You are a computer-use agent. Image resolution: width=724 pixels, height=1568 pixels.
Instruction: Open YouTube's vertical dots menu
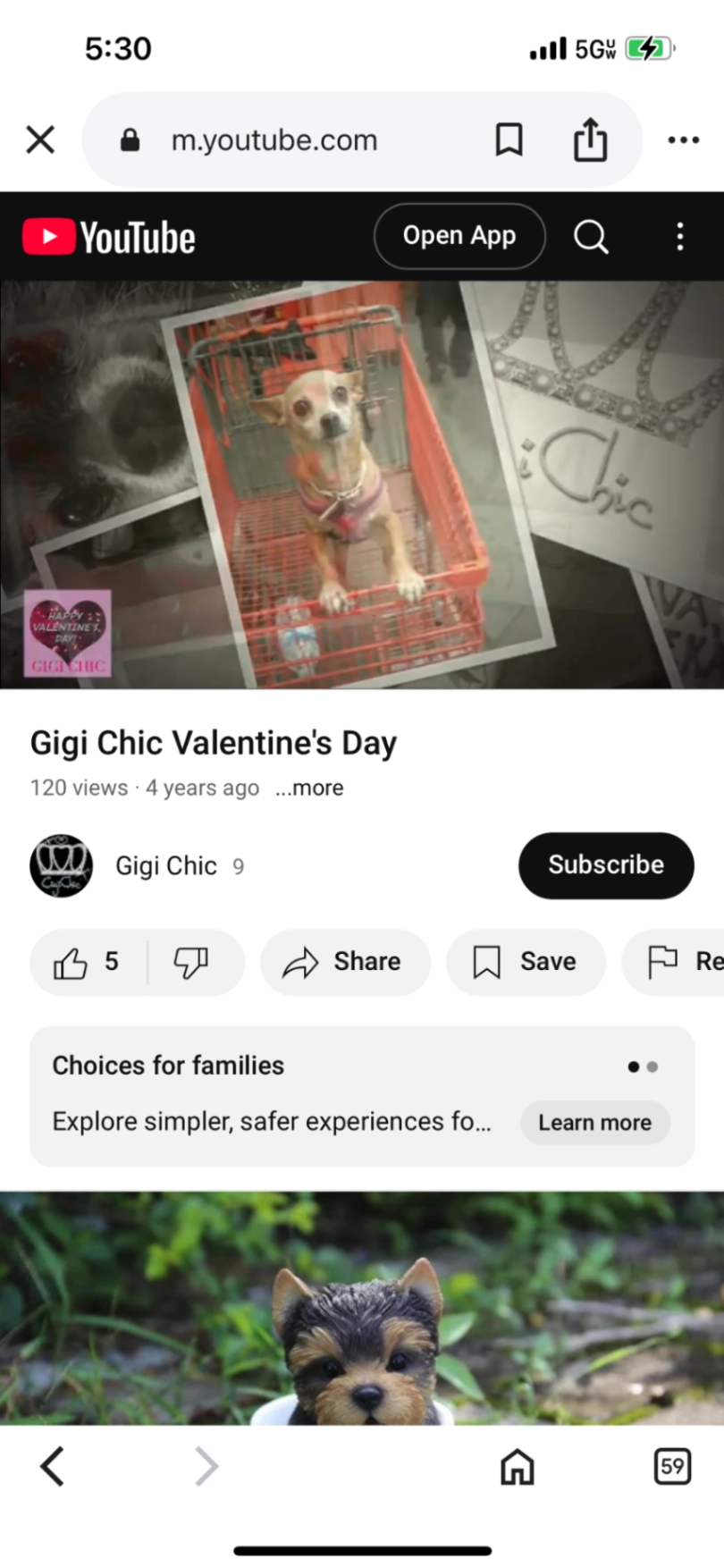click(680, 237)
